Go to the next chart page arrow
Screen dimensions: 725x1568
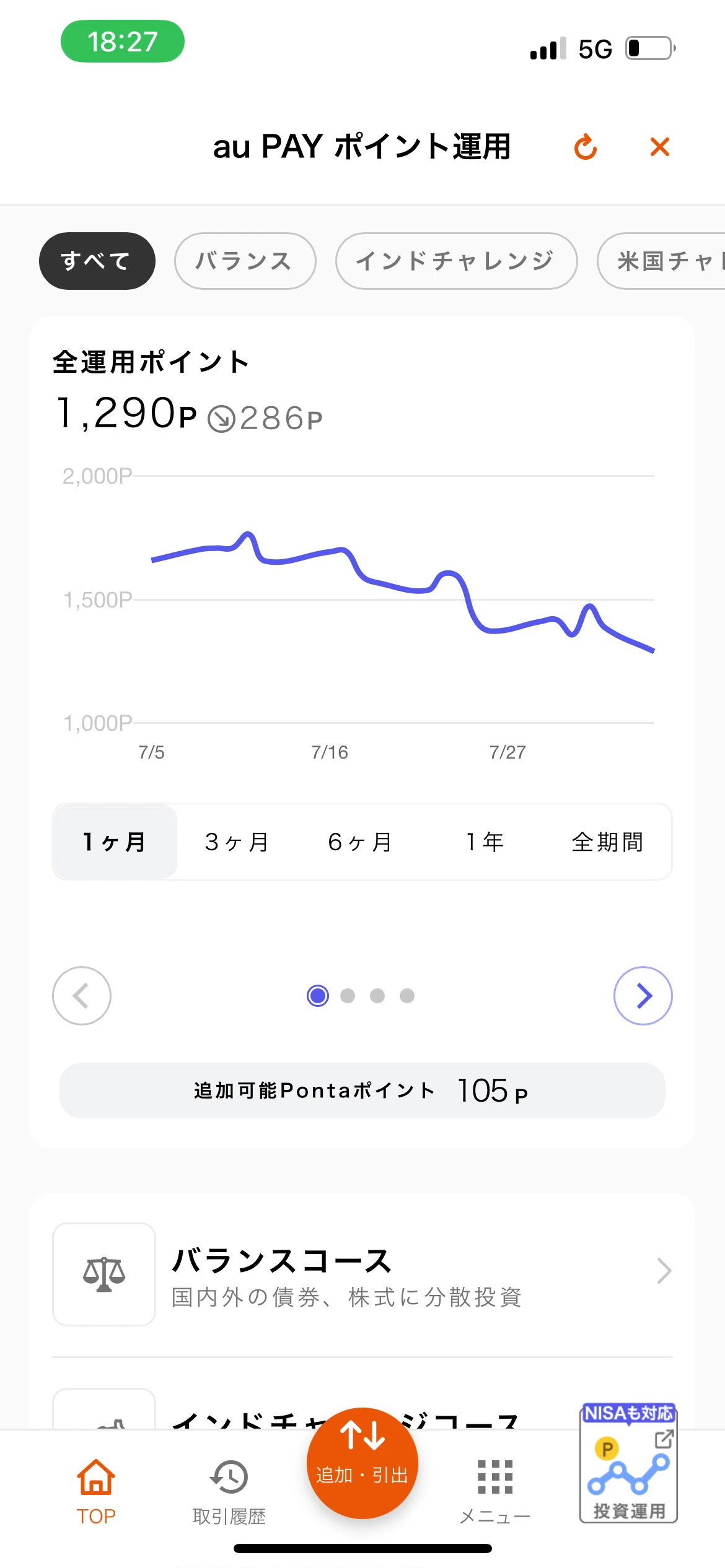pyautogui.click(x=643, y=996)
